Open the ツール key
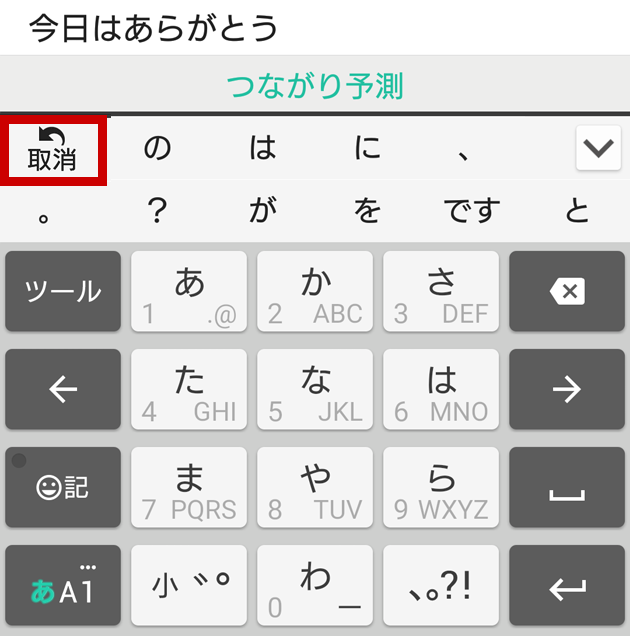The width and height of the screenshot is (630, 636). click(63, 291)
